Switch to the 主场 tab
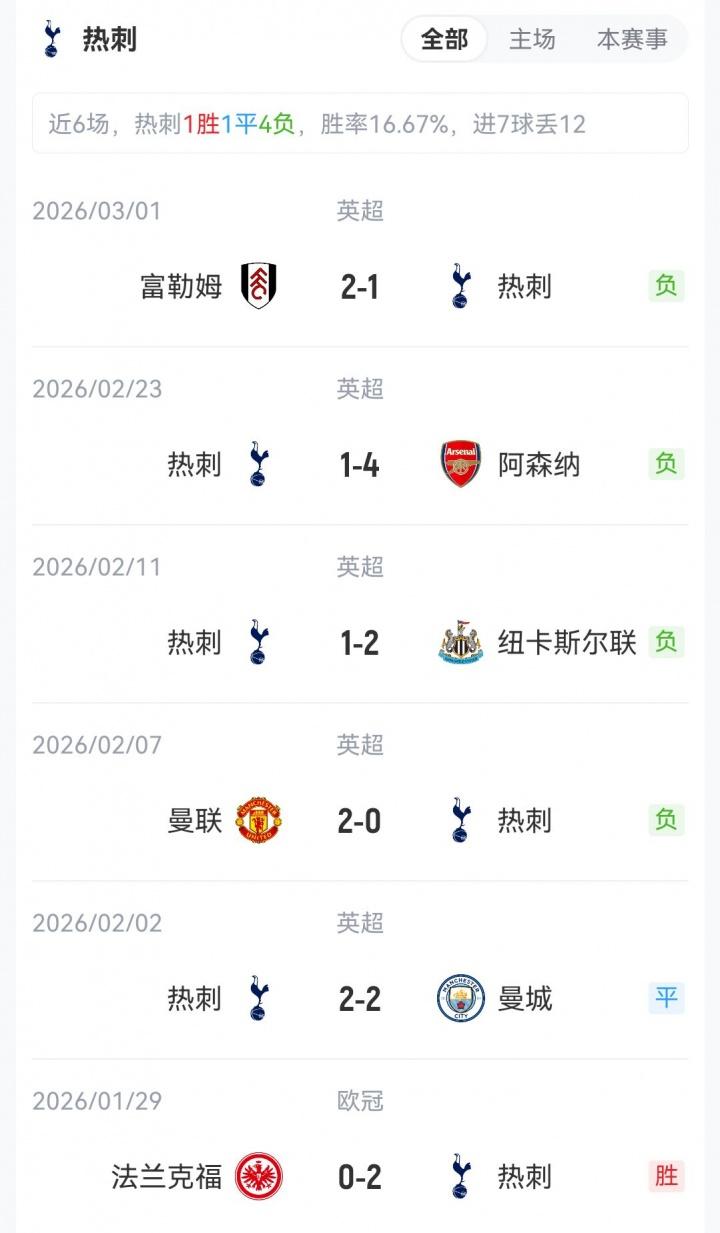This screenshot has height=1233, width=720. pos(532,40)
